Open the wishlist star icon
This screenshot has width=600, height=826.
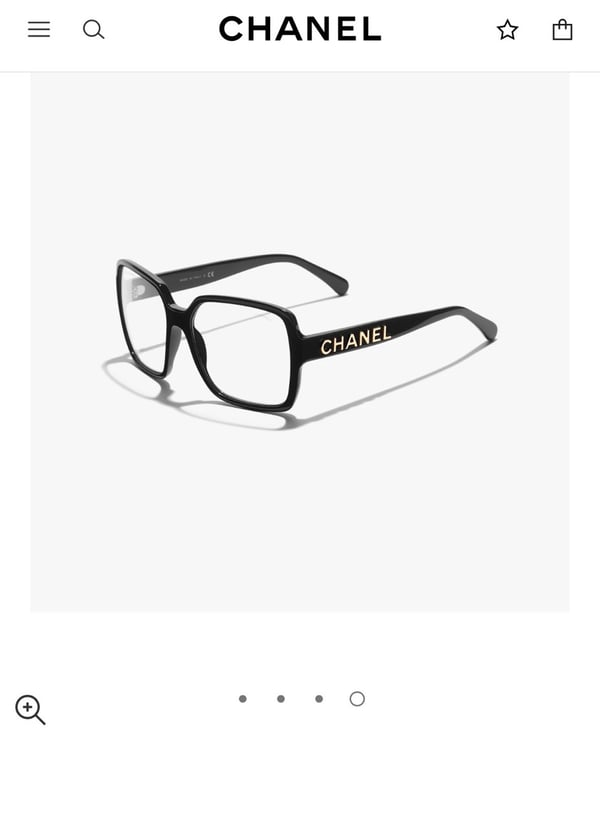click(x=508, y=30)
